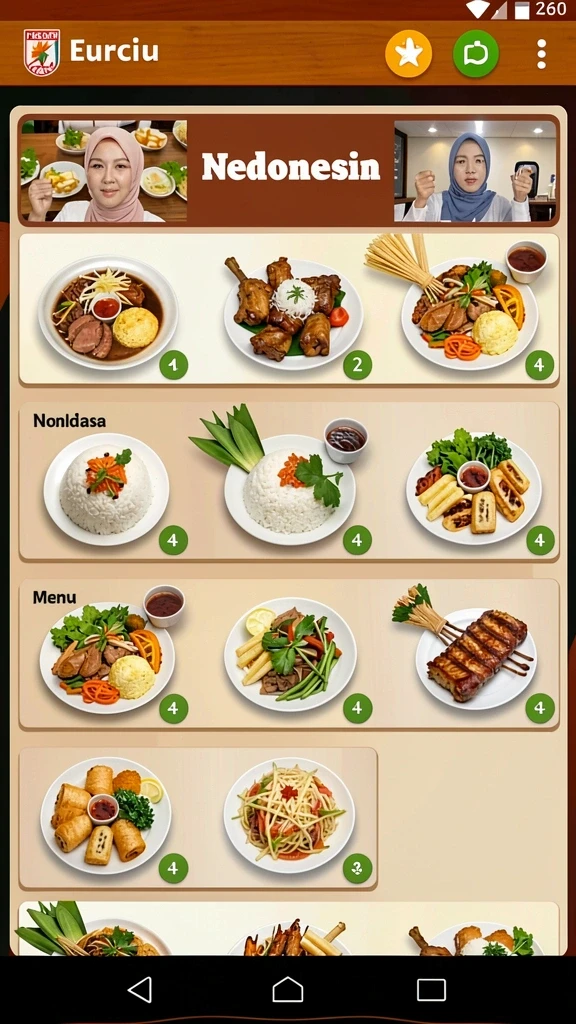Tap the green refresh icon in app bar
This screenshot has height=1024, width=576.
(475, 54)
